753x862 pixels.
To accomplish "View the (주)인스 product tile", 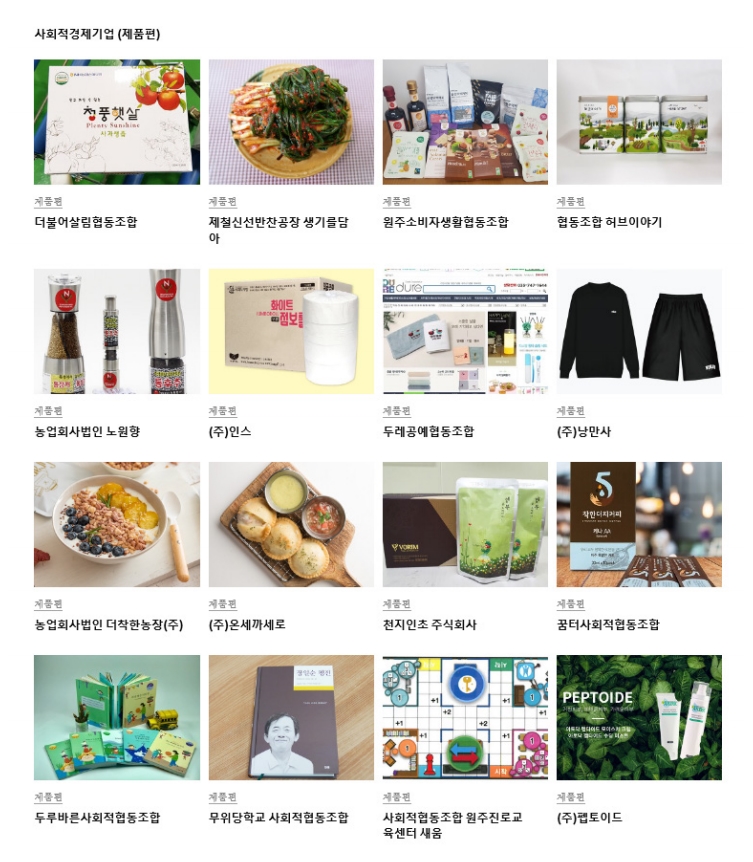I will [291, 331].
